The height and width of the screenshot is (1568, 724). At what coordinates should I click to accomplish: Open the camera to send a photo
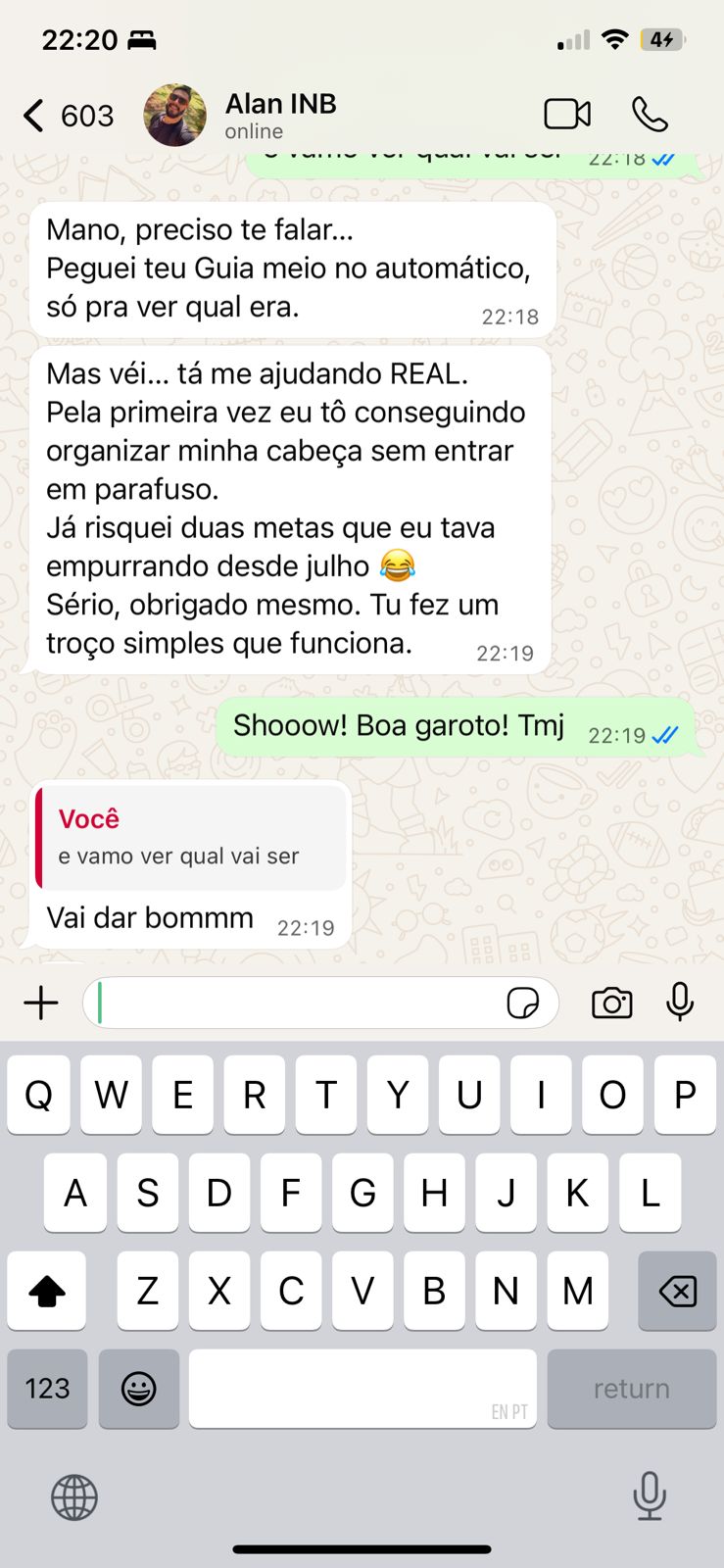[611, 1003]
